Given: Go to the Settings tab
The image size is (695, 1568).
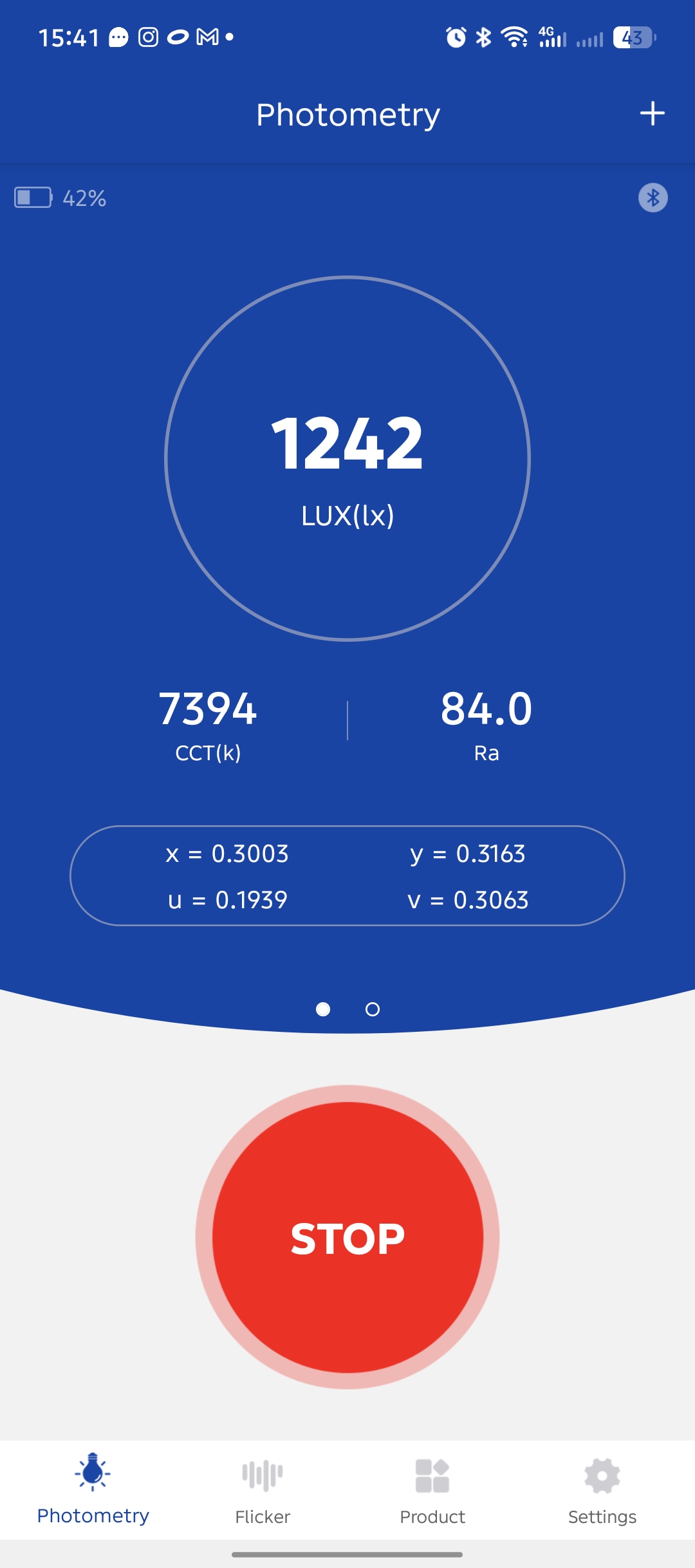Looking at the screenshot, I should coord(602,1489).
